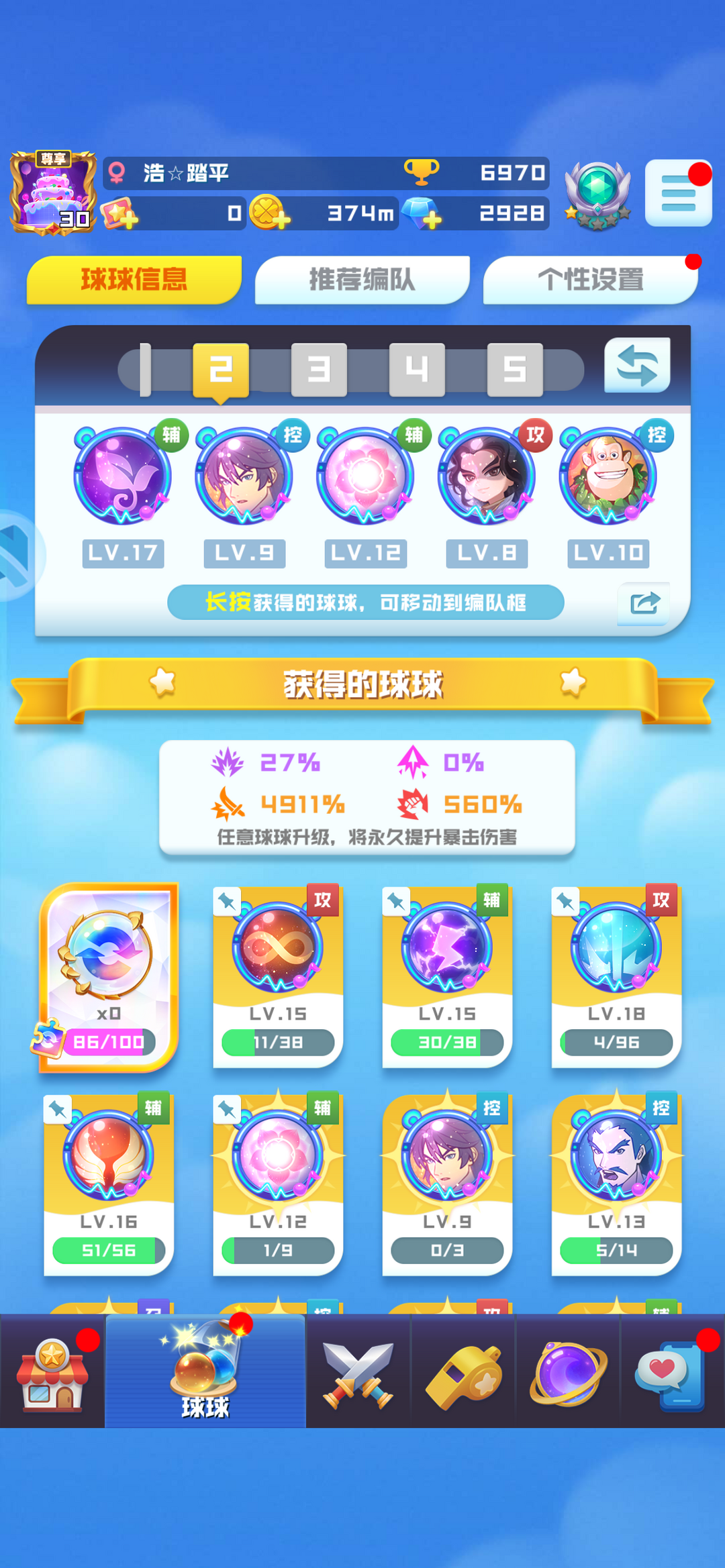Open the 86/100 wildcard ball card
The height and width of the screenshot is (1568, 725).
(109, 977)
